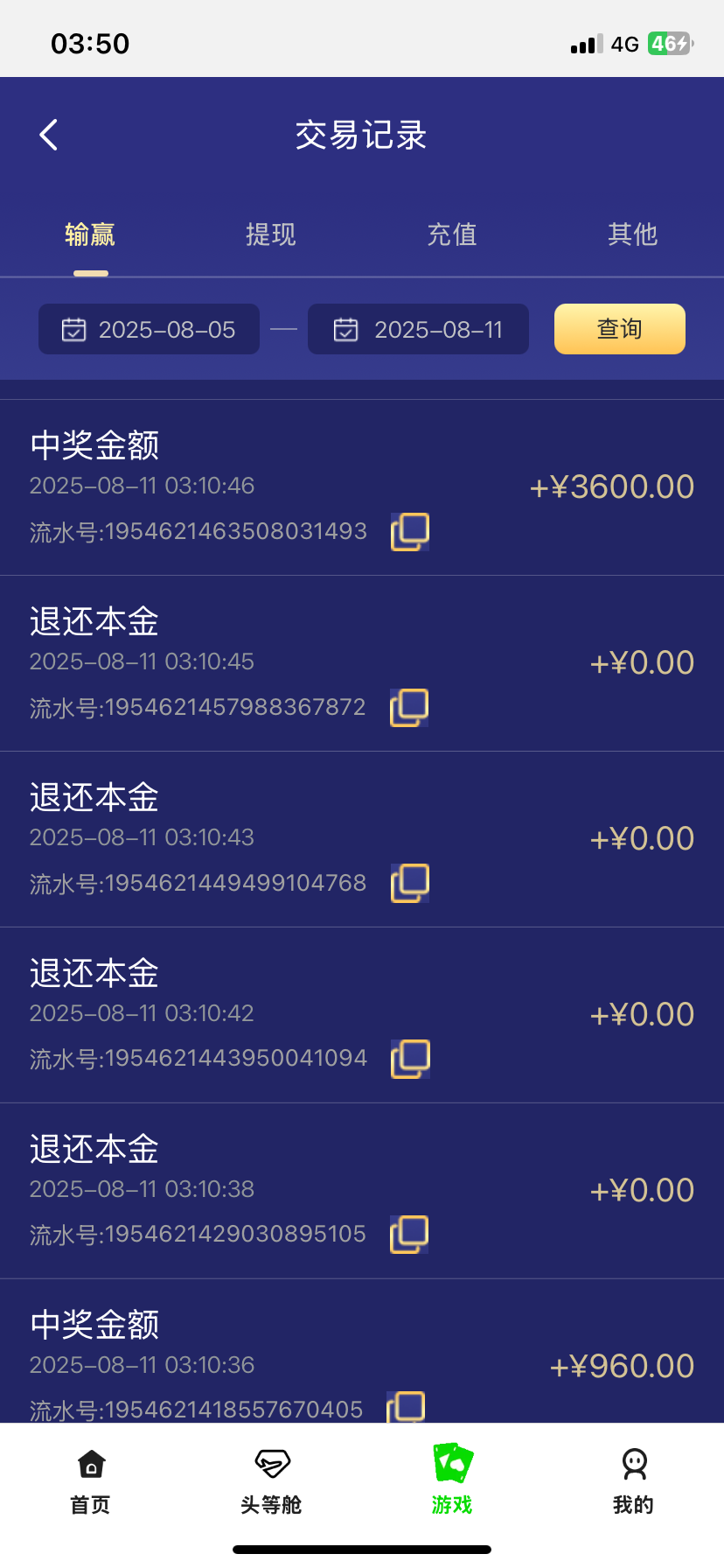This screenshot has width=724, height=1568.
Task: Copy serial number of 03:10:45 退还本金 record
Action: [x=408, y=707]
